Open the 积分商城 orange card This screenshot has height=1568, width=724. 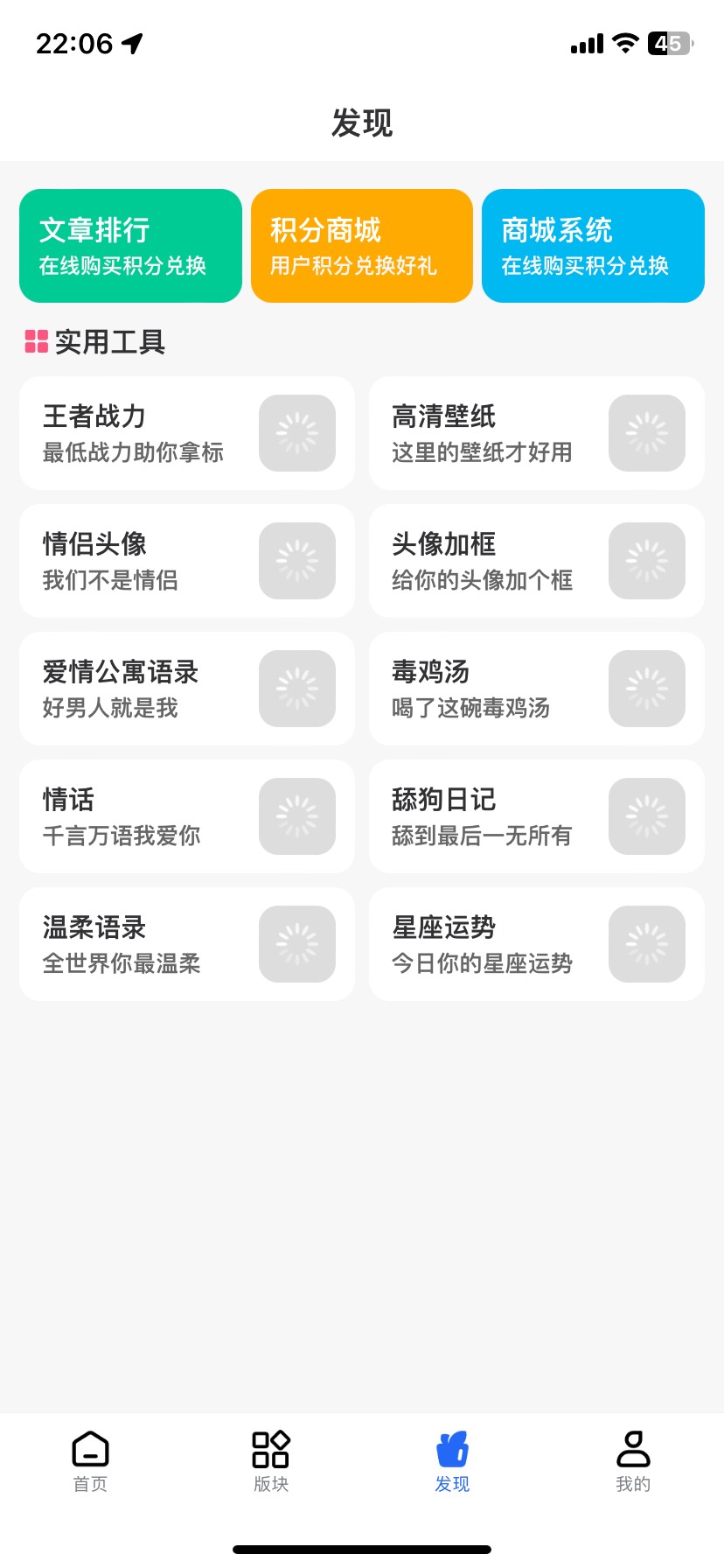[x=361, y=246]
